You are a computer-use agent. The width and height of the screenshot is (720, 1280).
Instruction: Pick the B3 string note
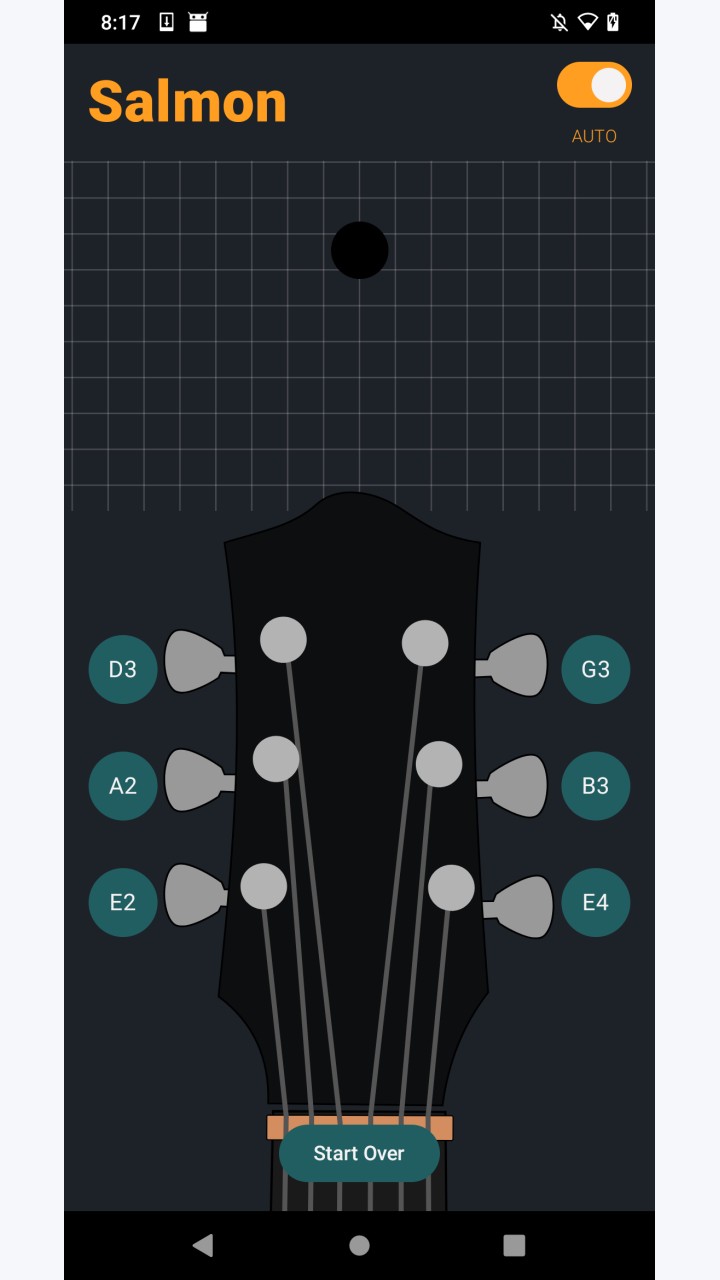click(596, 786)
